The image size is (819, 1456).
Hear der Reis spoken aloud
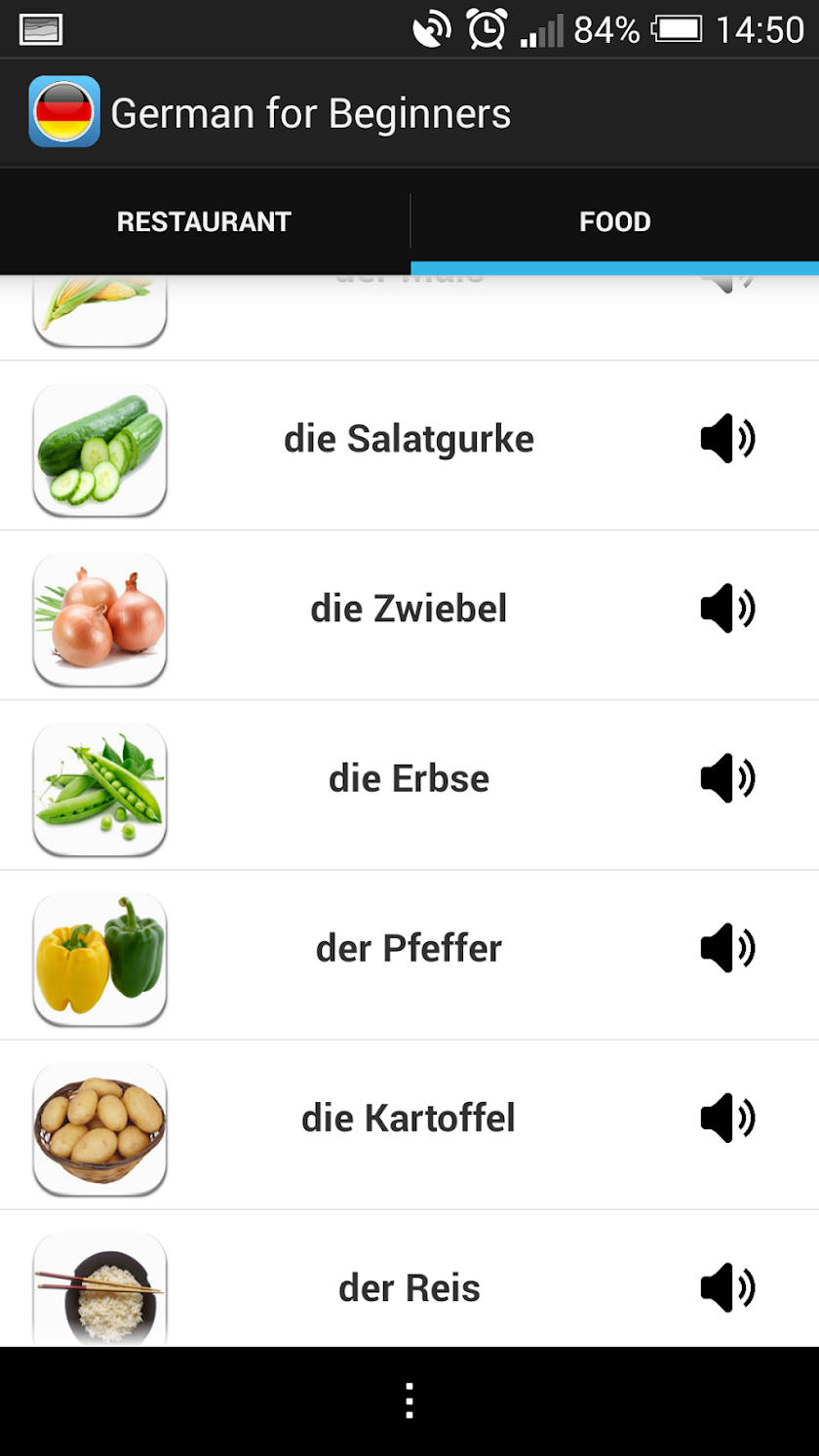tap(727, 1288)
